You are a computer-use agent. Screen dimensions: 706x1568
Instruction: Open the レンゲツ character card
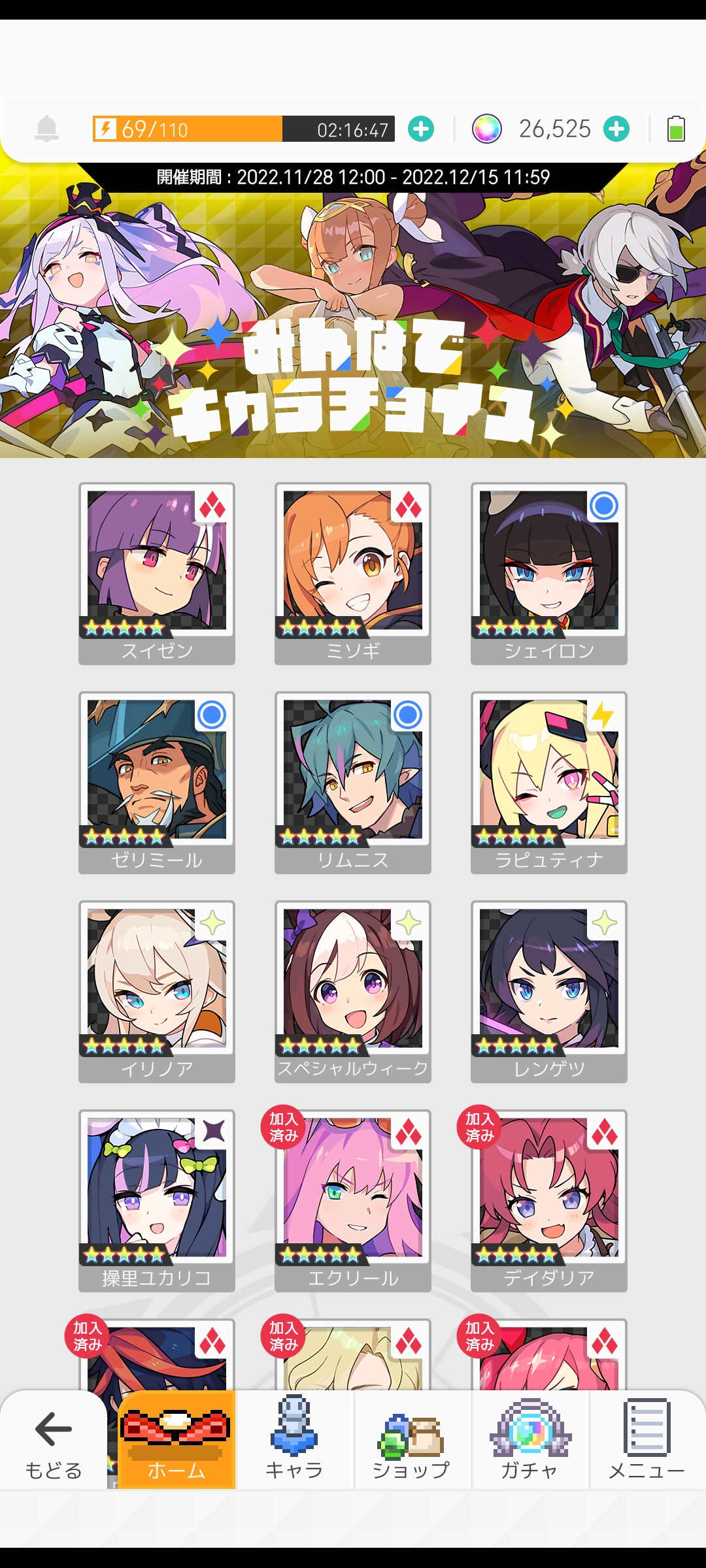coord(549,991)
